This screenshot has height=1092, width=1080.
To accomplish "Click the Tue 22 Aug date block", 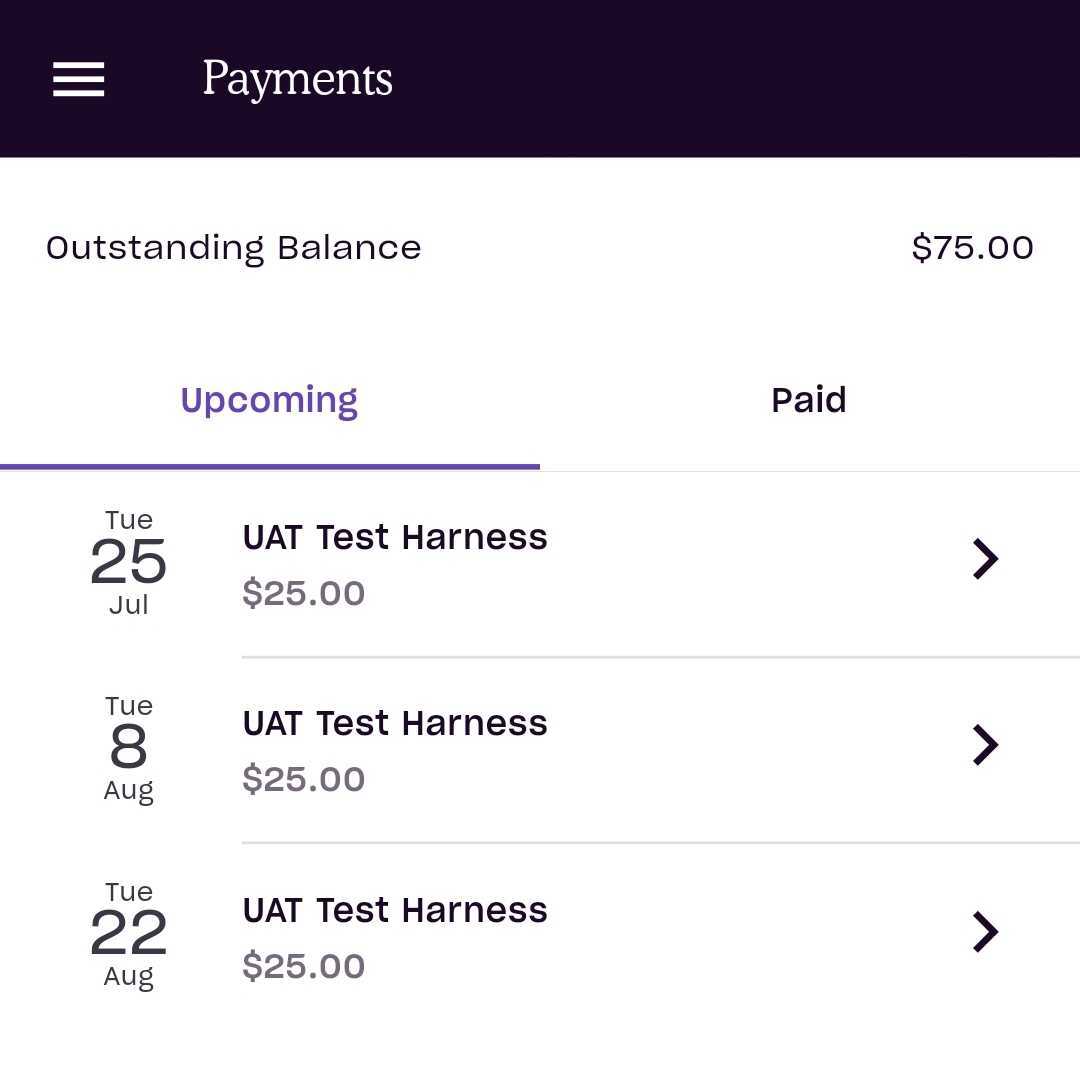I will [x=128, y=932].
